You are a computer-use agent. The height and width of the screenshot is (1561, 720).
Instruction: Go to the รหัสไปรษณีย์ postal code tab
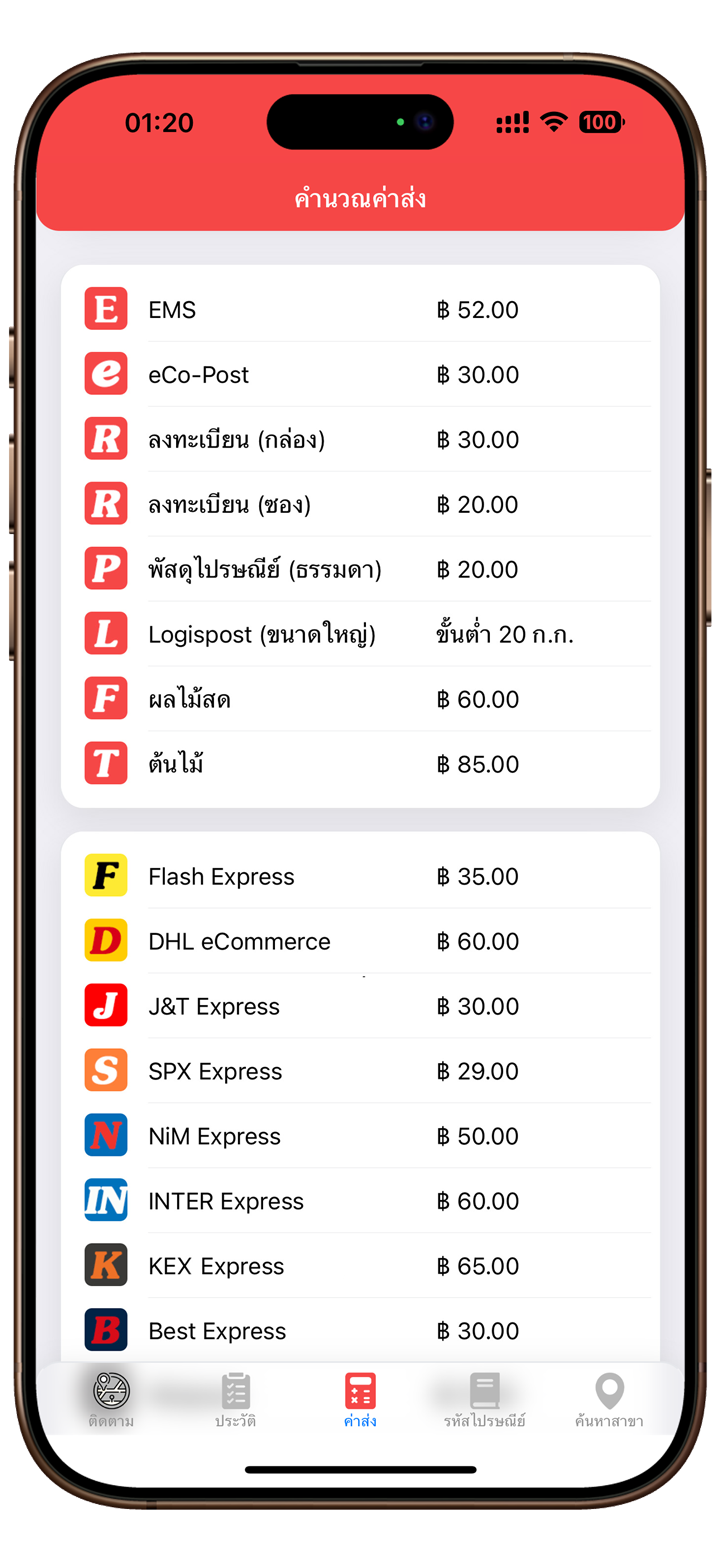pyautogui.click(x=485, y=1400)
